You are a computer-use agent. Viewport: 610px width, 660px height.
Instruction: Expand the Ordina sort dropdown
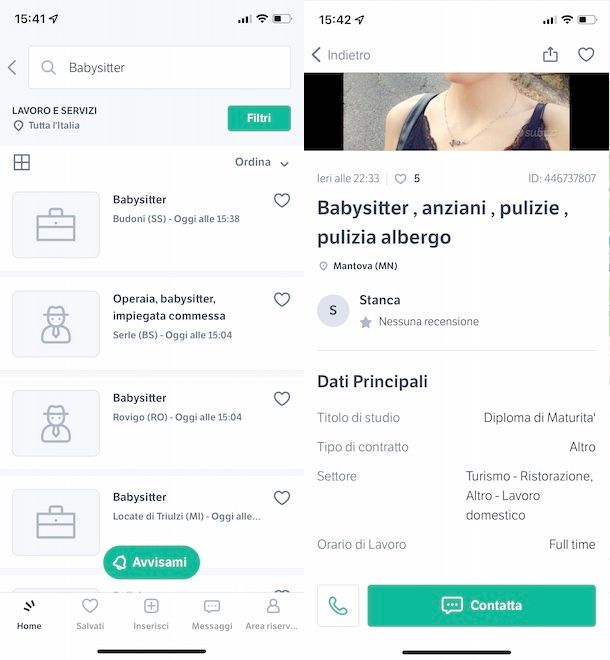pyautogui.click(x=262, y=162)
